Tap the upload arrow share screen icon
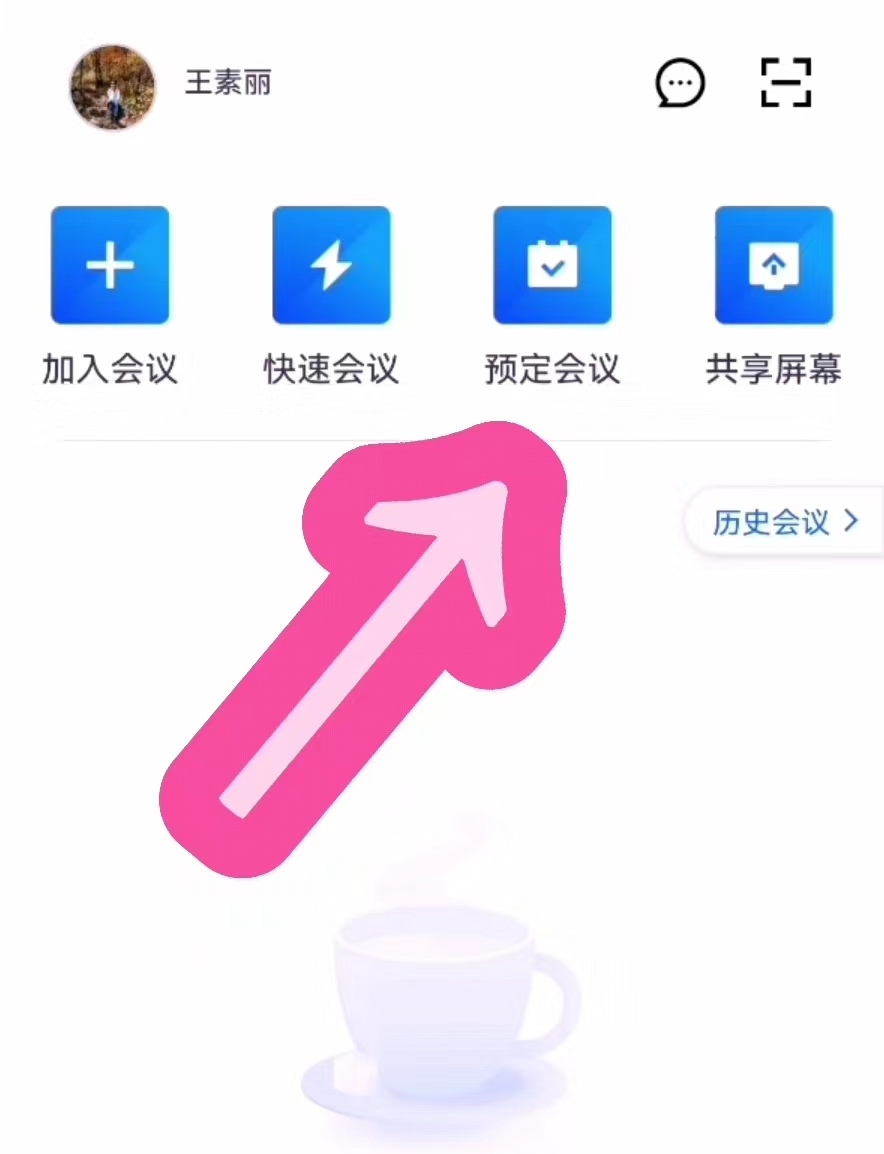The image size is (884, 1154). 775,263
